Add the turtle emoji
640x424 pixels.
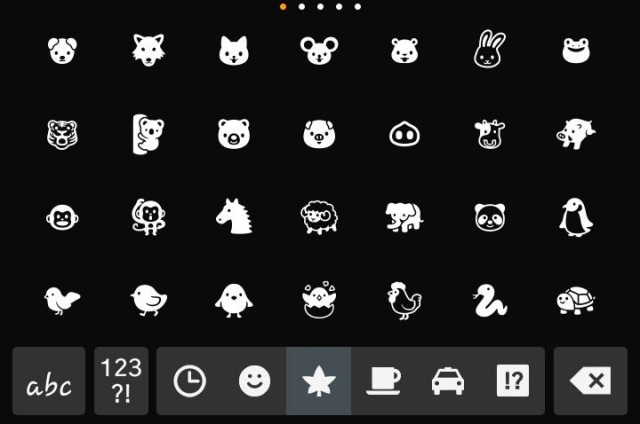[575, 299]
